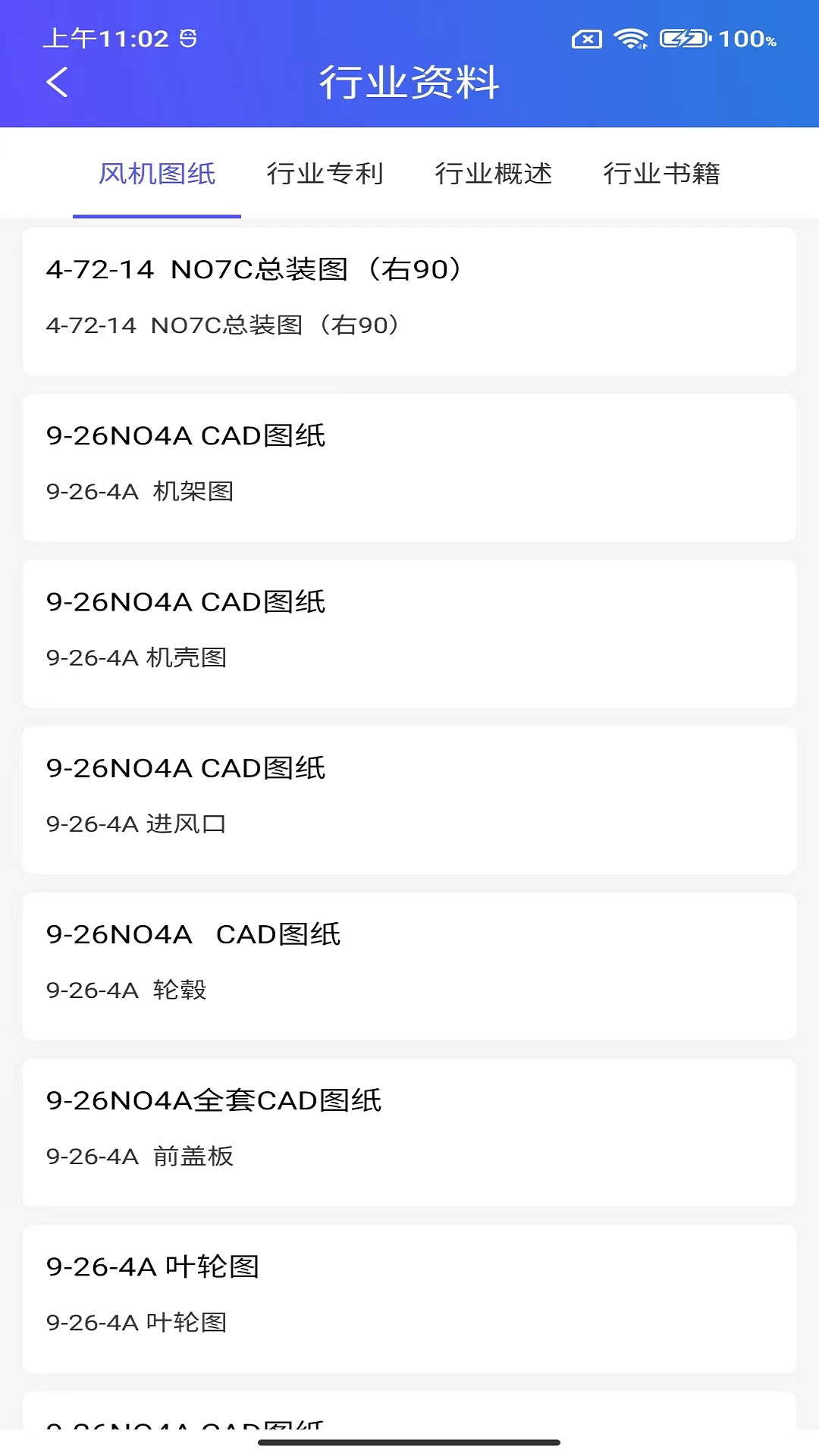
Task: Tap the back arrow icon
Action: coord(57,83)
